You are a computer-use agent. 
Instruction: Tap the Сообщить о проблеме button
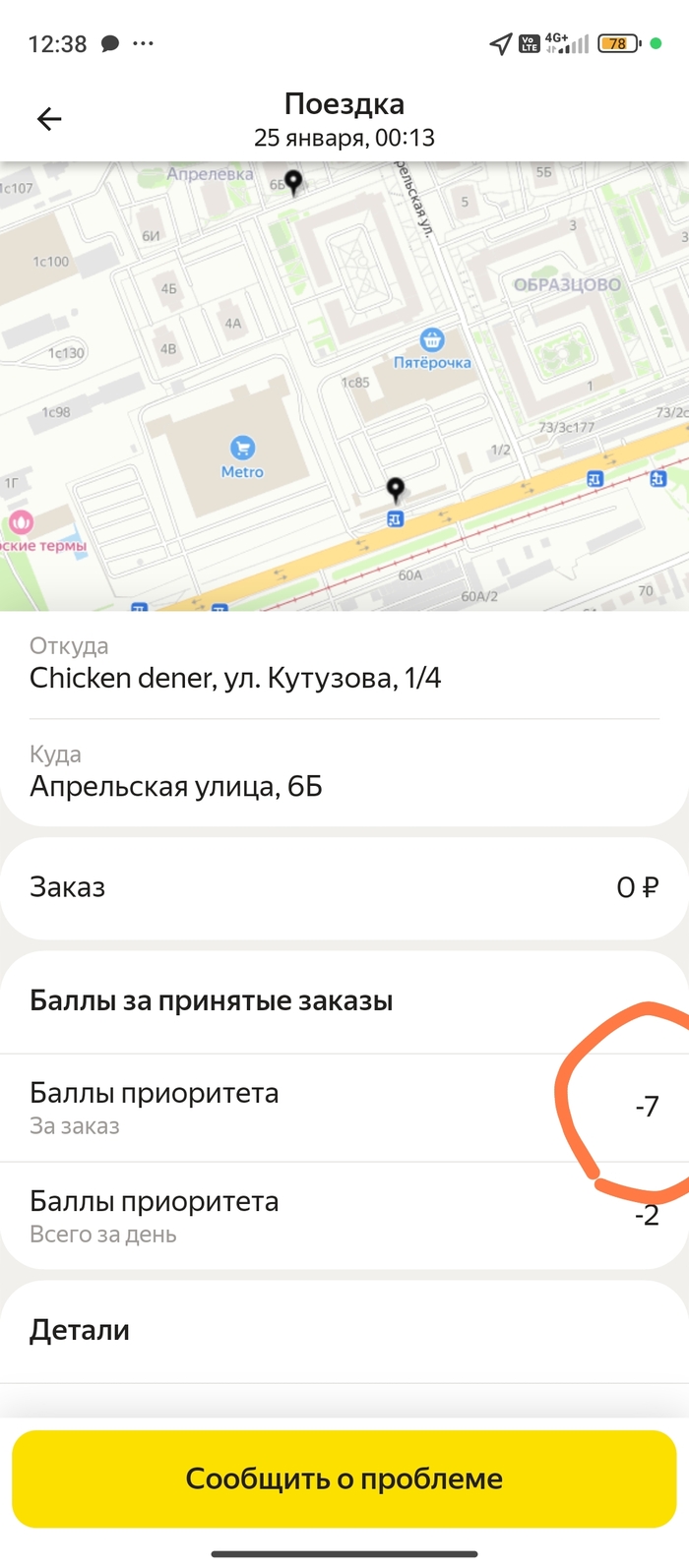pyautogui.click(x=344, y=1478)
